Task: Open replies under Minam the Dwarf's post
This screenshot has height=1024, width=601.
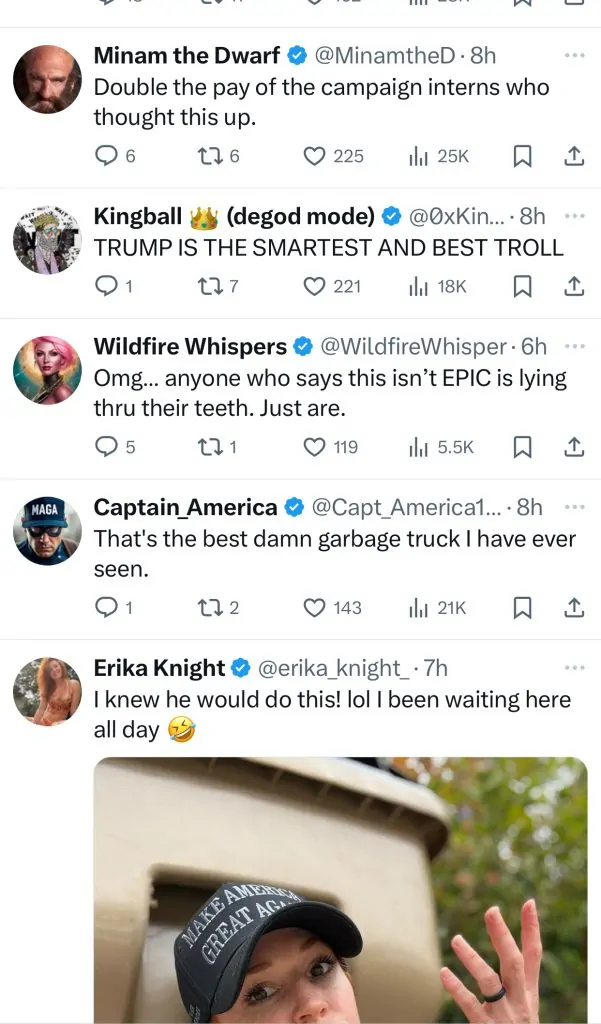Action: pos(107,156)
